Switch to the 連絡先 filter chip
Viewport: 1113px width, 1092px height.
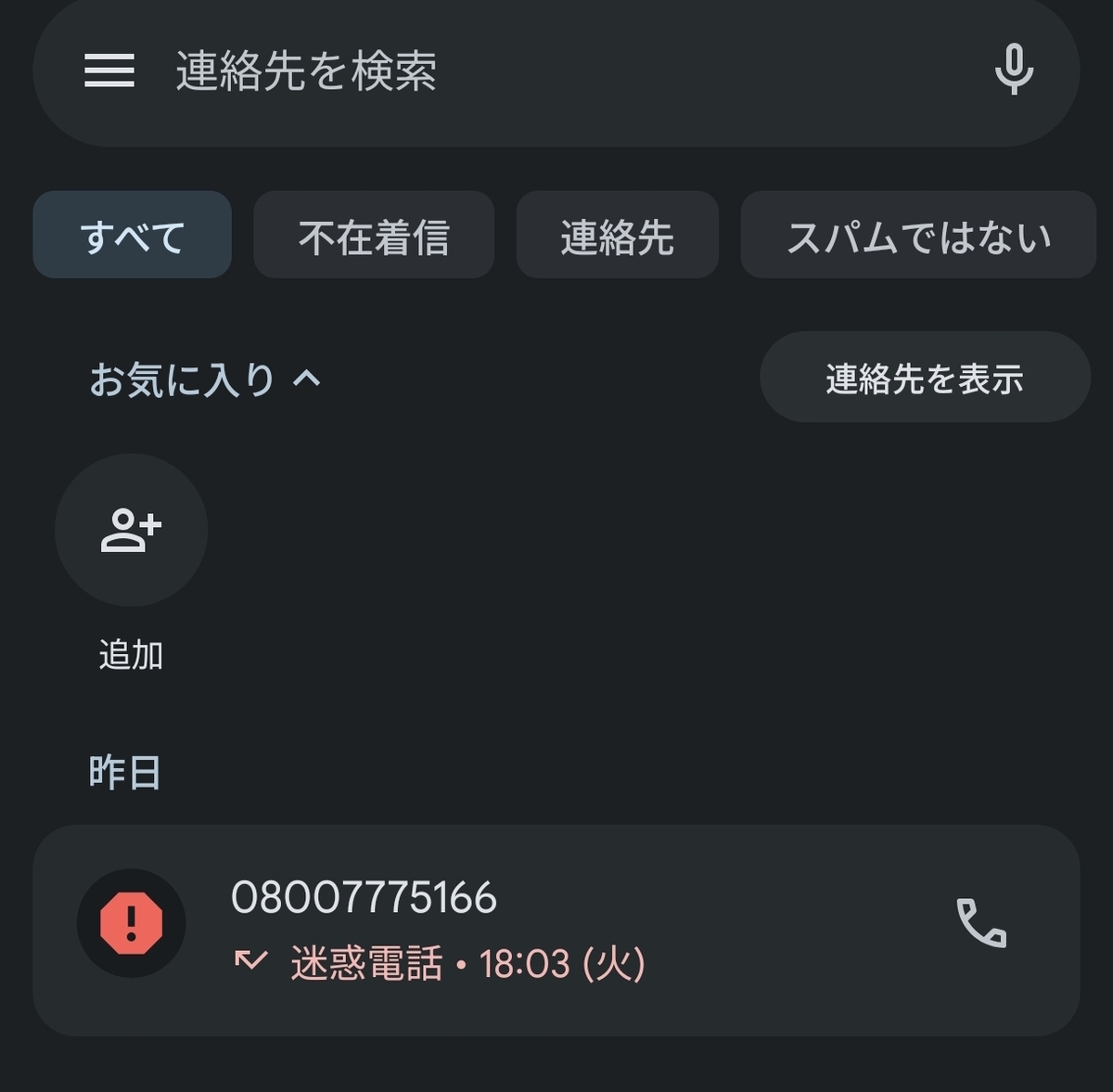617,236
